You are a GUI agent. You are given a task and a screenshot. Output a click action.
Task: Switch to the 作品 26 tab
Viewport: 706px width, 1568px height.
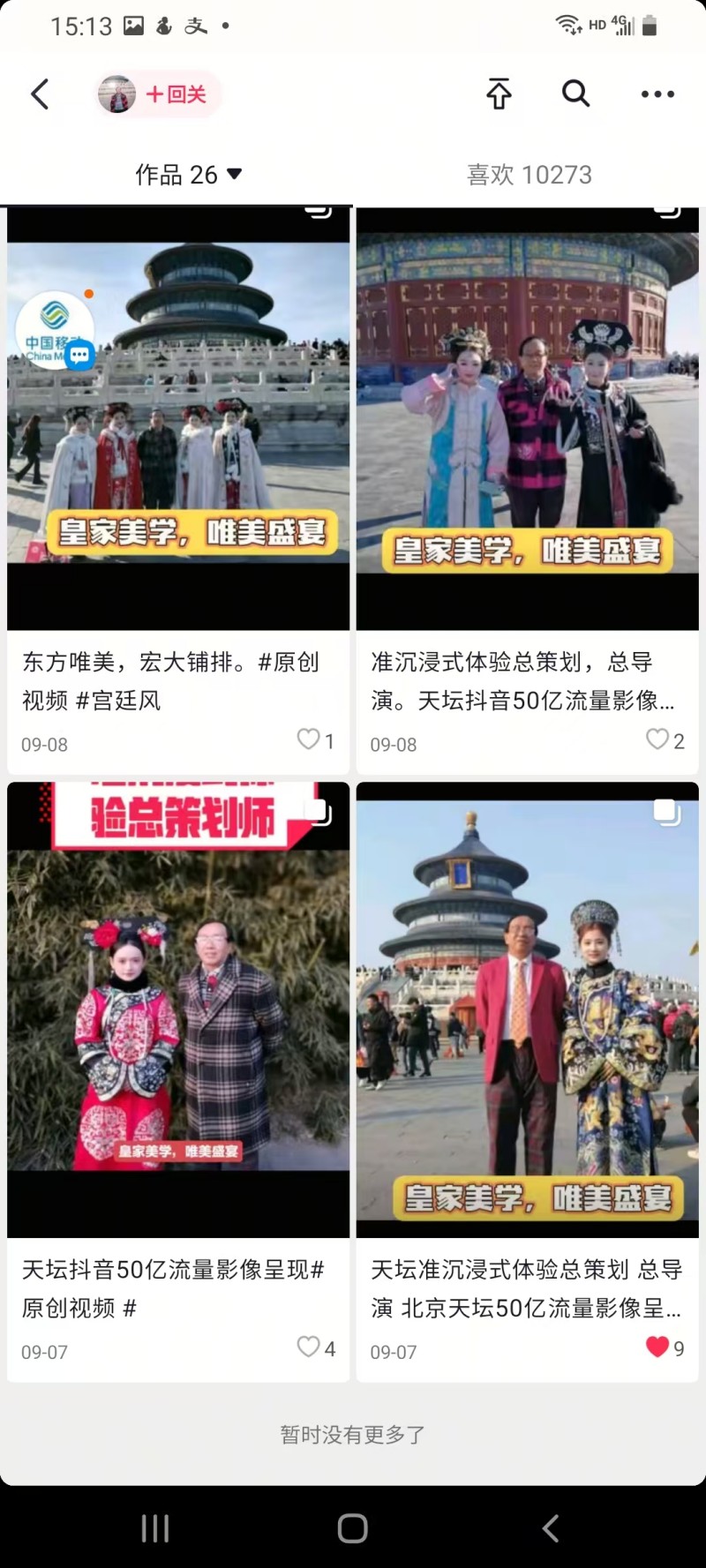point(187,175)
